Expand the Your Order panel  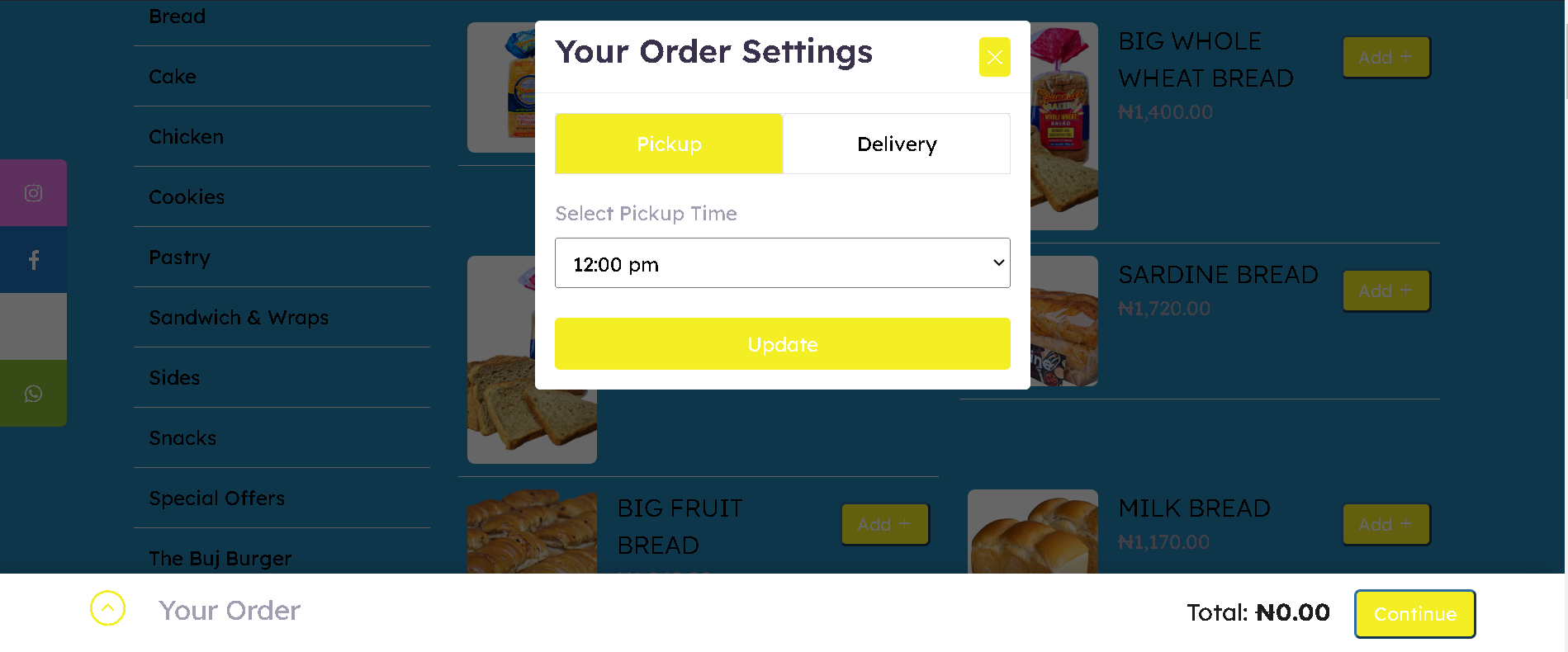(x=107, y=608)
